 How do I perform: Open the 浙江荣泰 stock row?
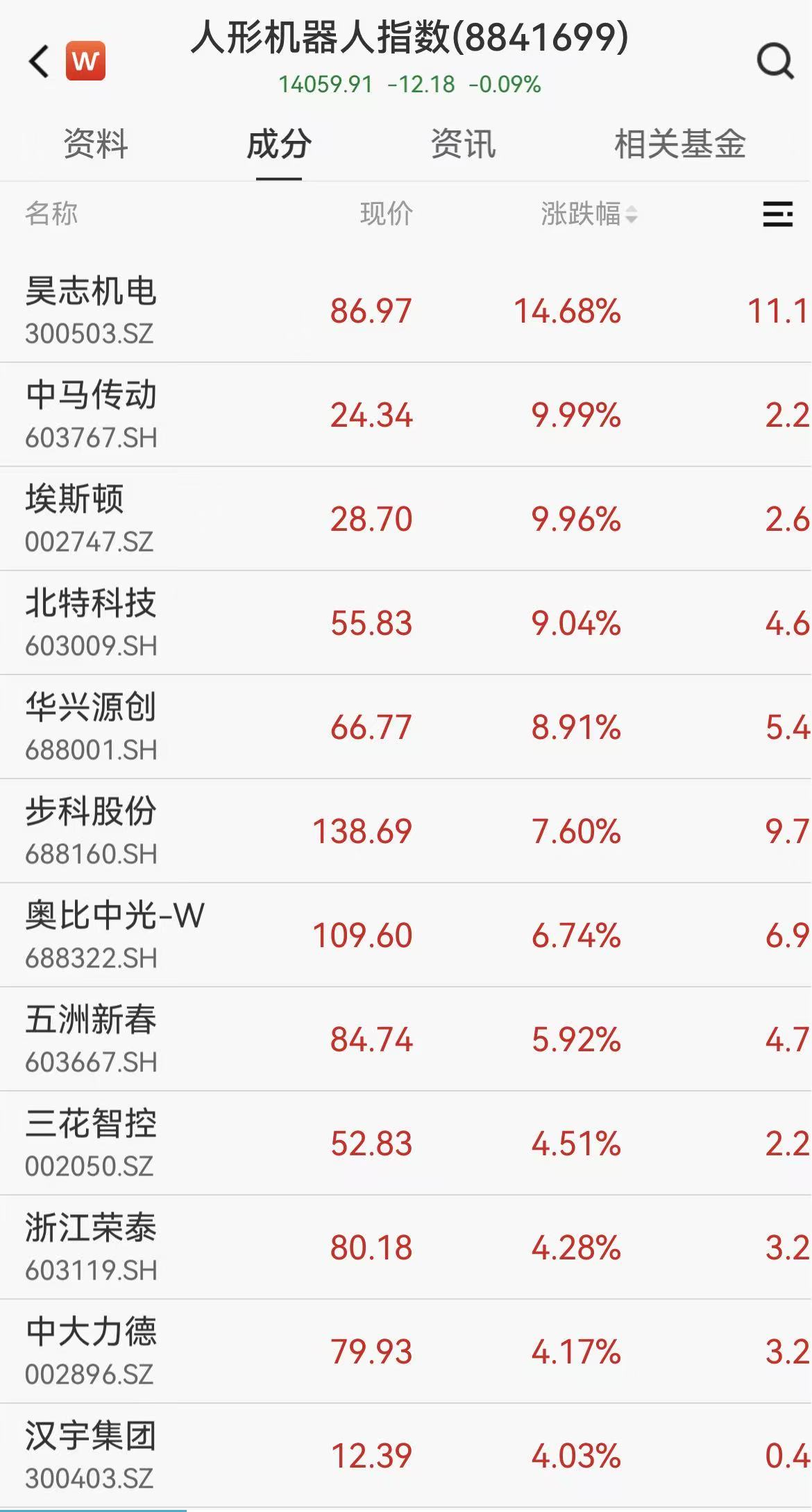(406, 1247)
